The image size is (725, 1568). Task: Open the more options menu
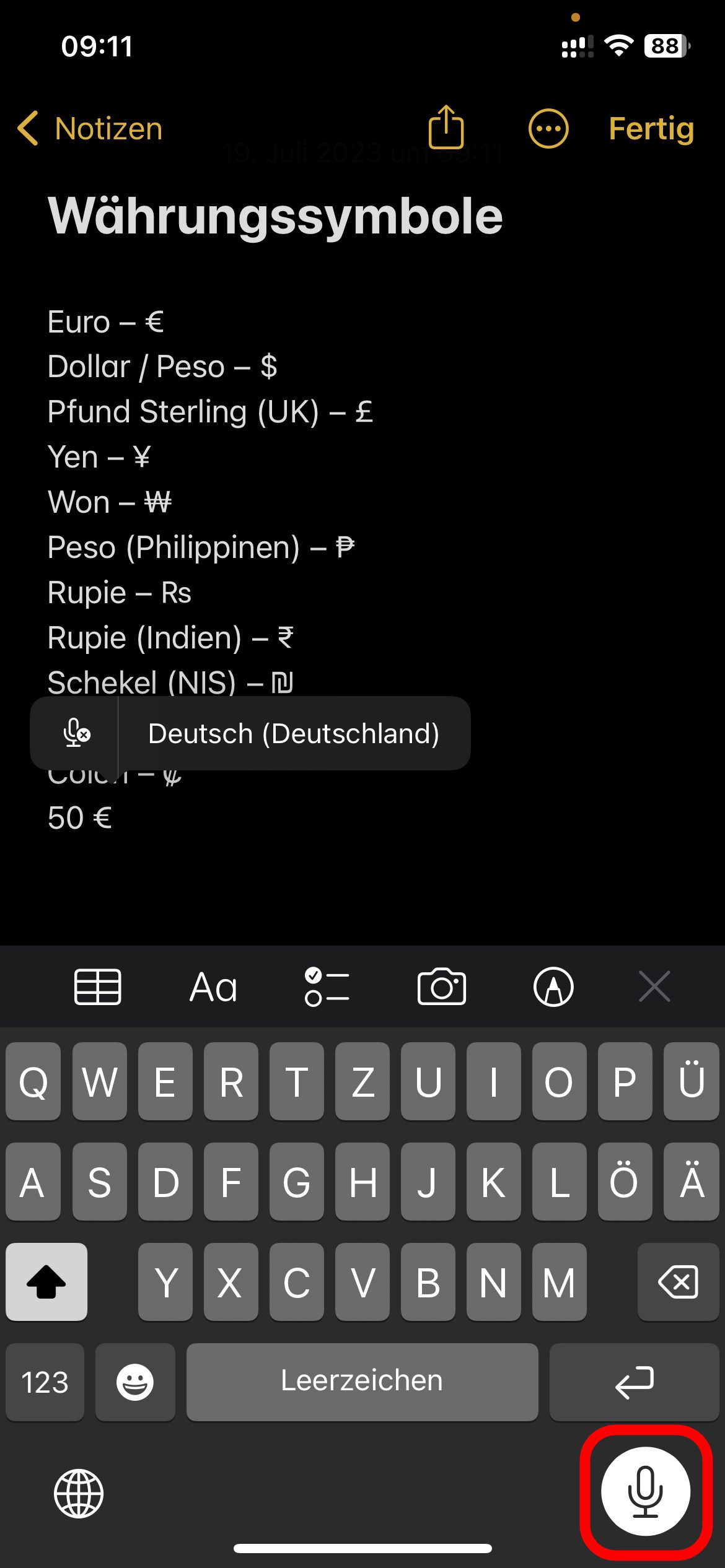(x=548, y=129)
